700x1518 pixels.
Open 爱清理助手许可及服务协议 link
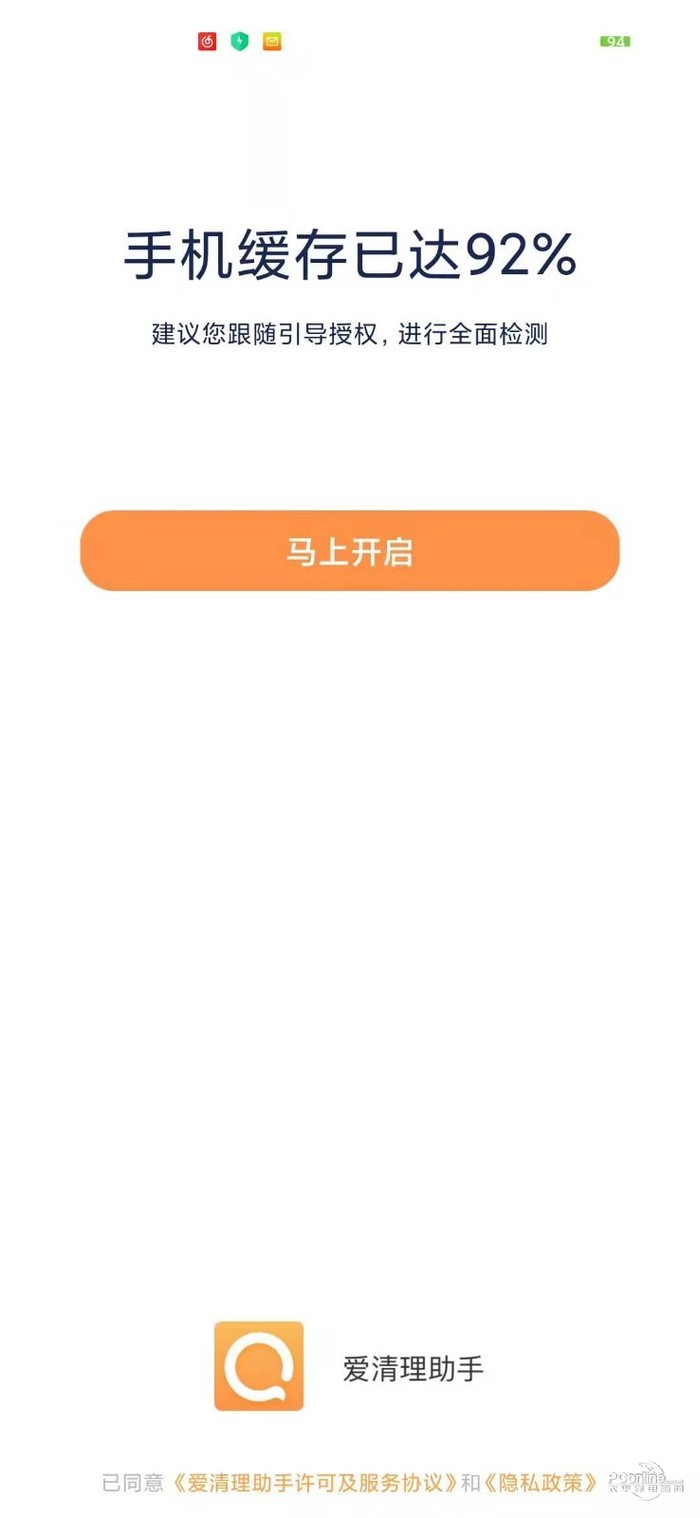[316, 1482]
